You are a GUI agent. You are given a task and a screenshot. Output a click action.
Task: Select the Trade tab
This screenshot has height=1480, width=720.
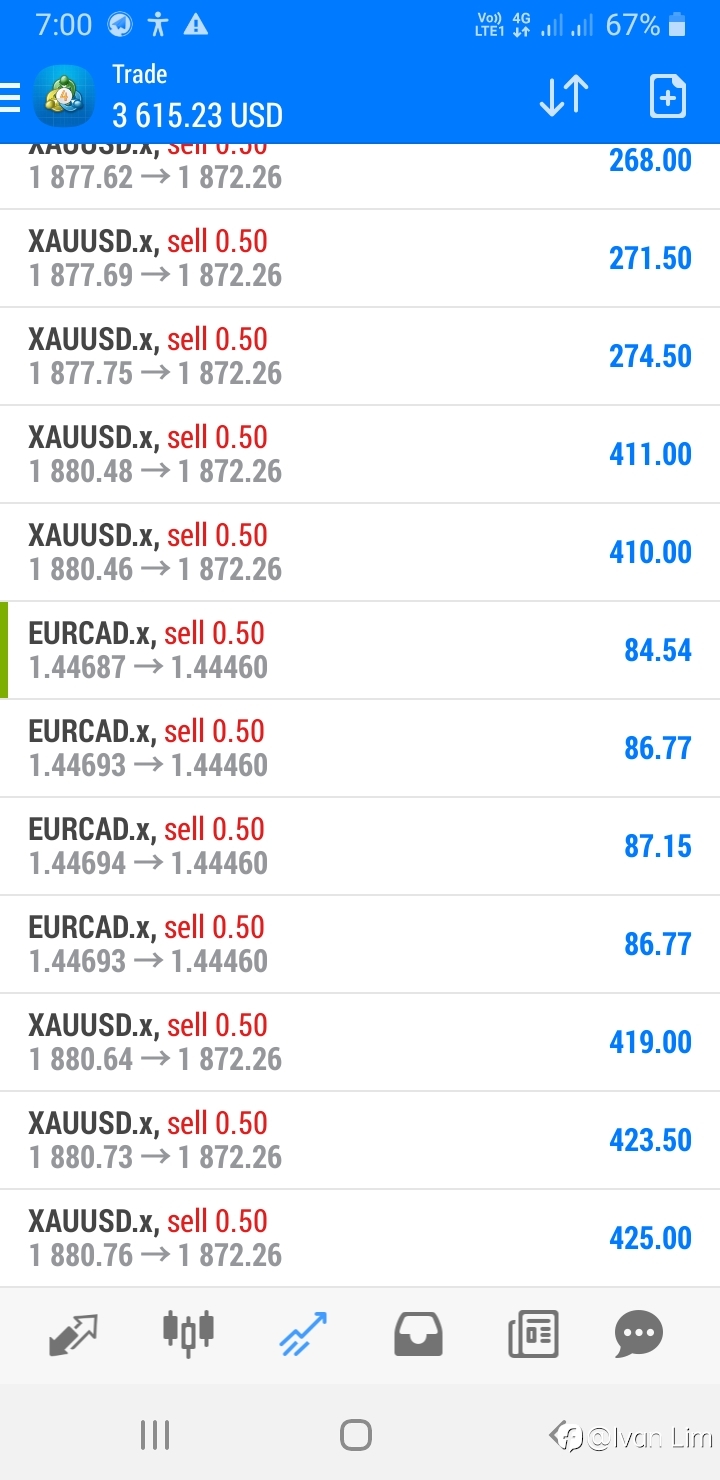(x=303, y=1334)
